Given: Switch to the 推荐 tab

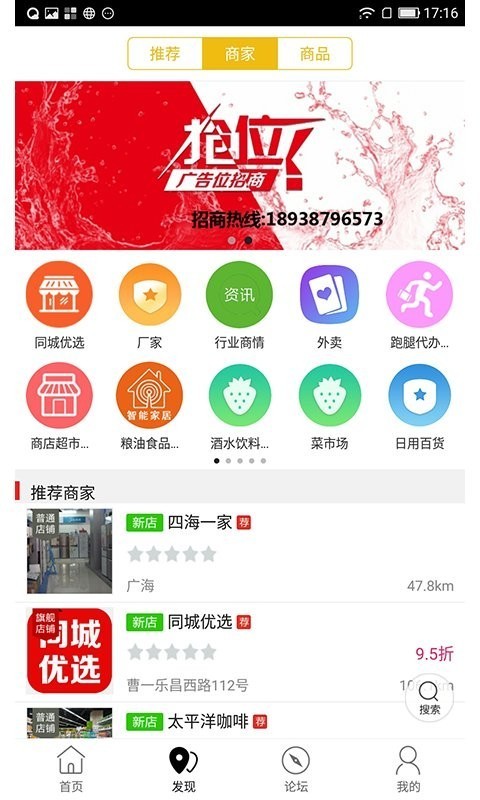Looking at the screenshot, I should tap(165, 54).
